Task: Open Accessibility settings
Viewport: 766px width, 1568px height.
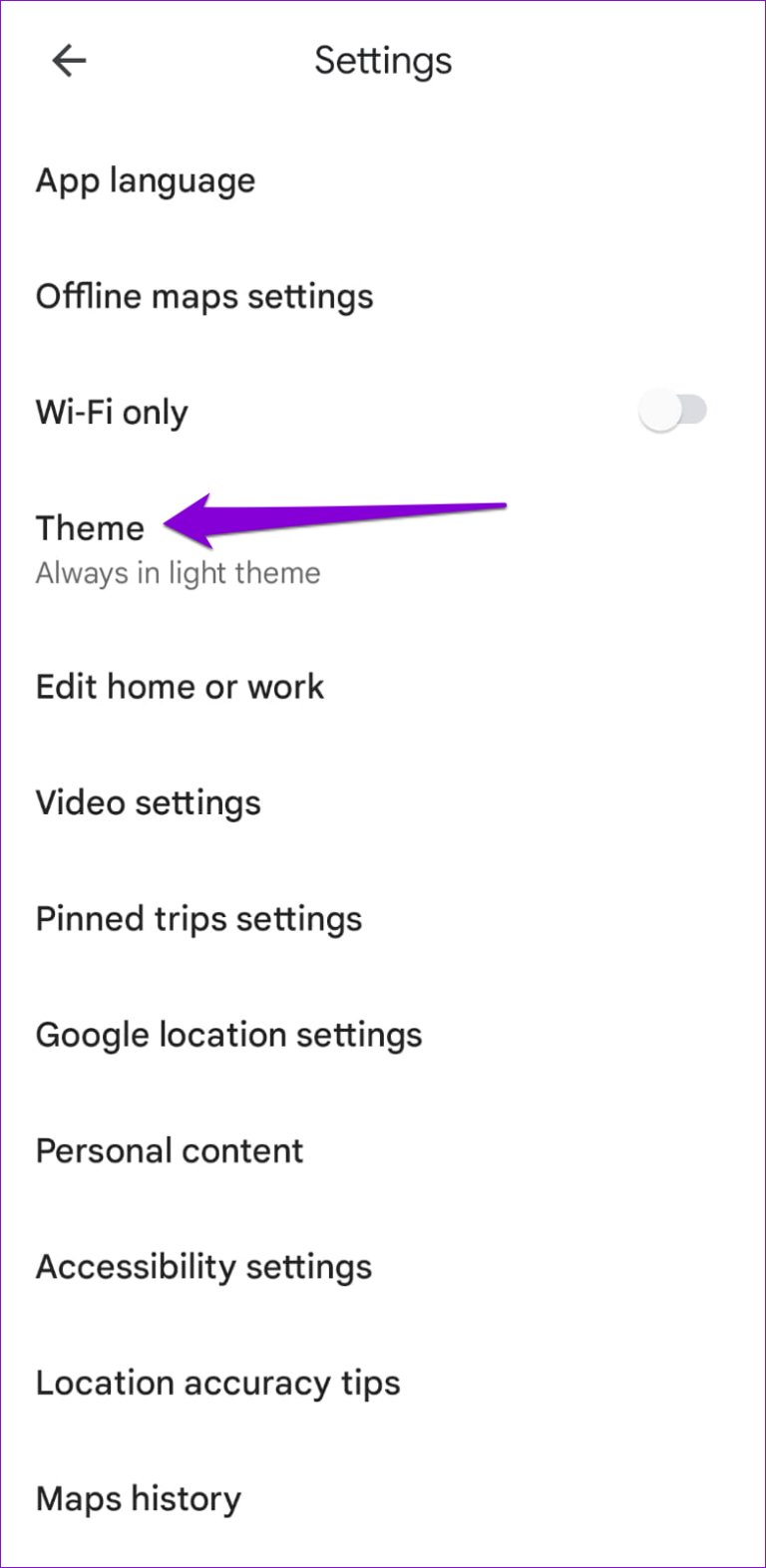Action: coord(202,1266)
